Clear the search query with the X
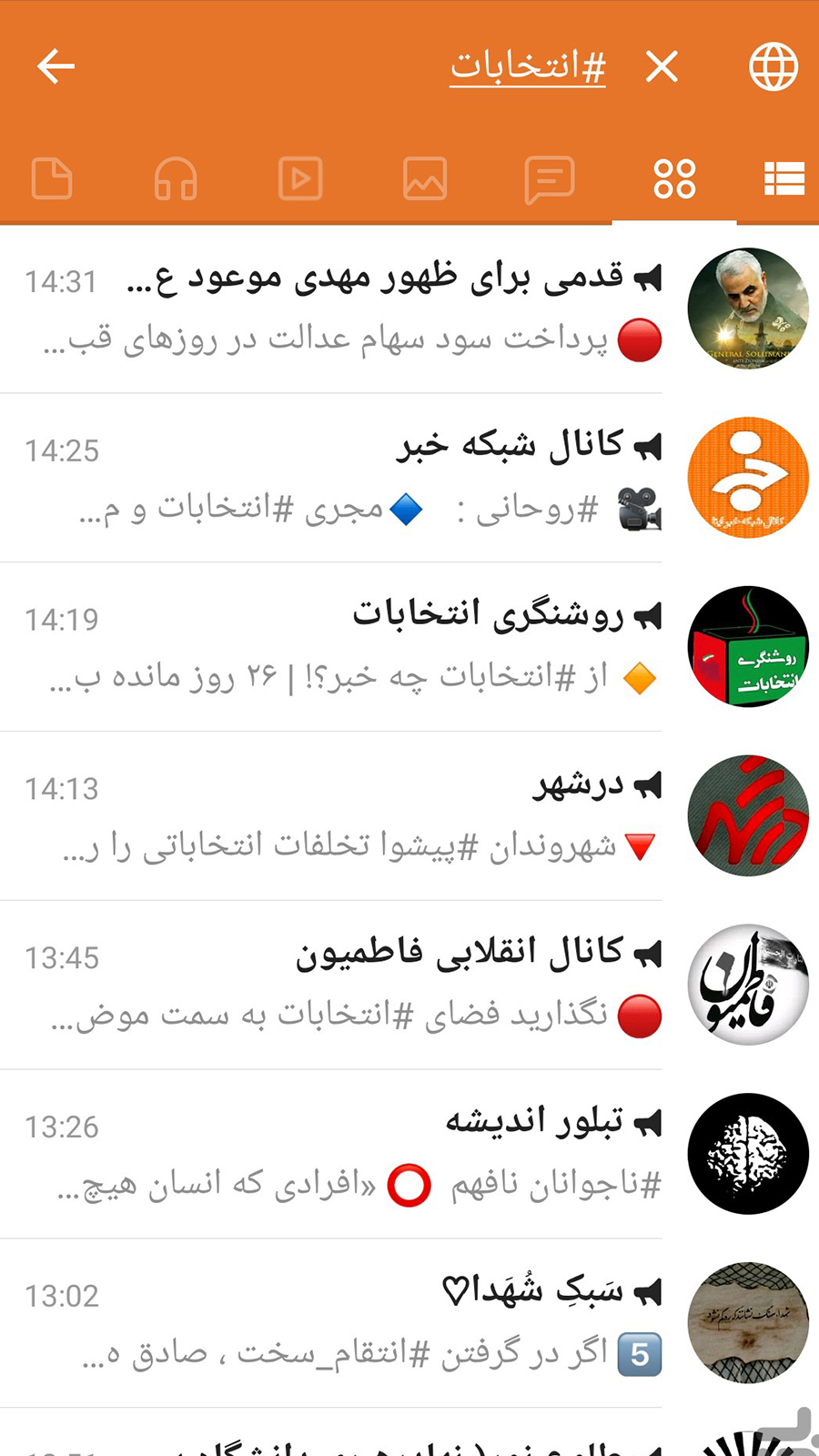The width and height of the screenshot is (819, 1456). click(x=662, y=66)
